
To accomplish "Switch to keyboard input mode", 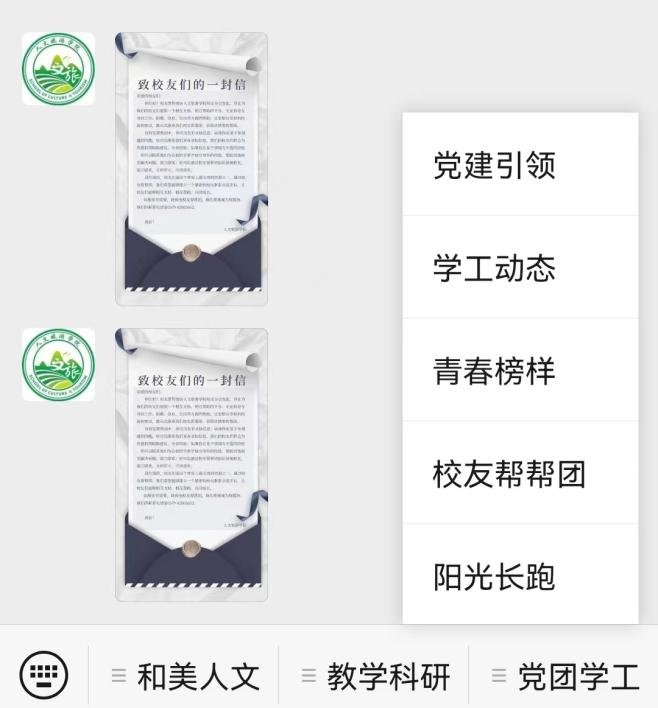I will pos(44,675).
